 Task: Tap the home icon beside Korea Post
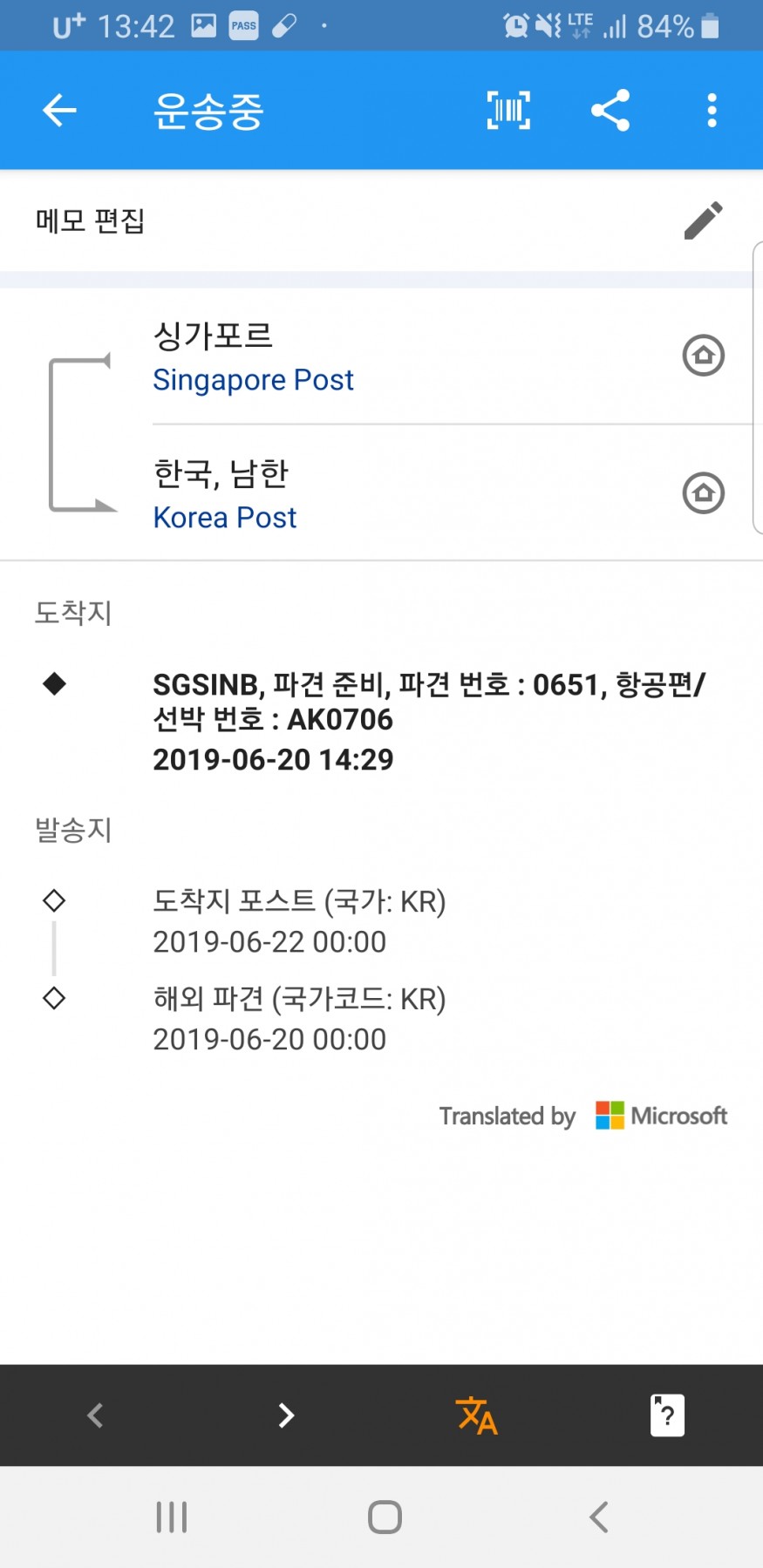704,493
